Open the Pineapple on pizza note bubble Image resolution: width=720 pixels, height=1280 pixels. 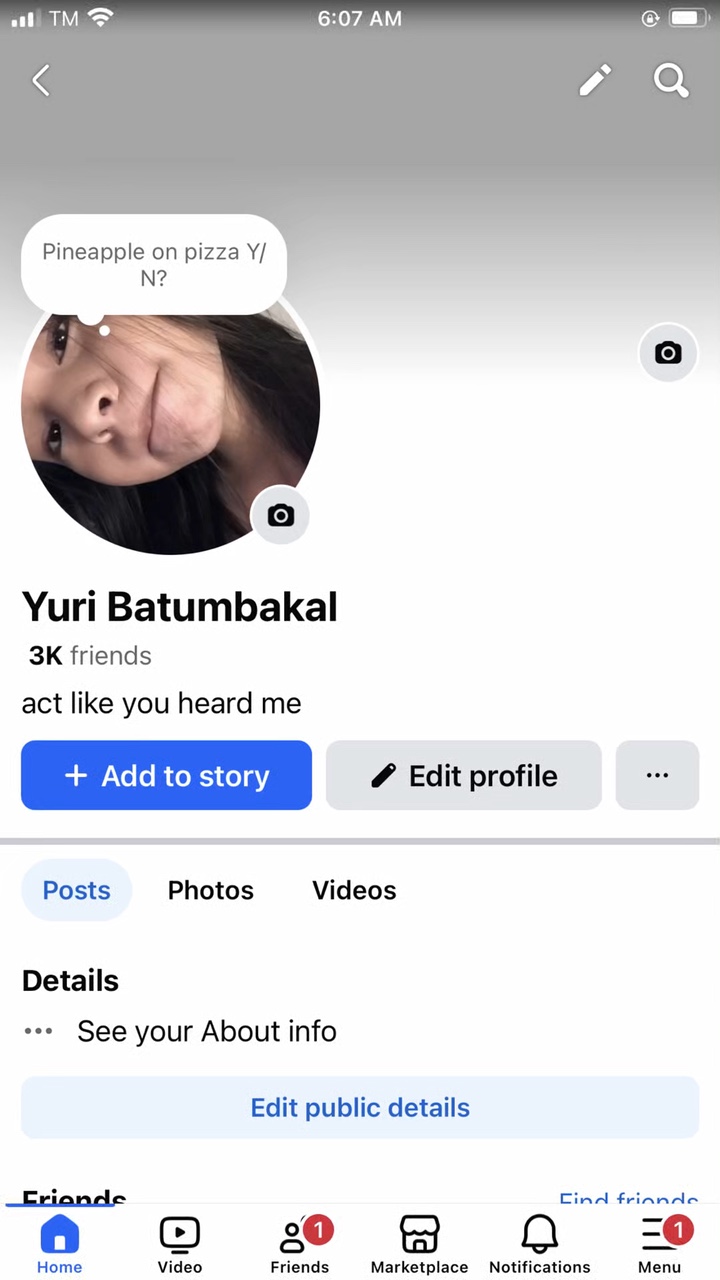154,265
